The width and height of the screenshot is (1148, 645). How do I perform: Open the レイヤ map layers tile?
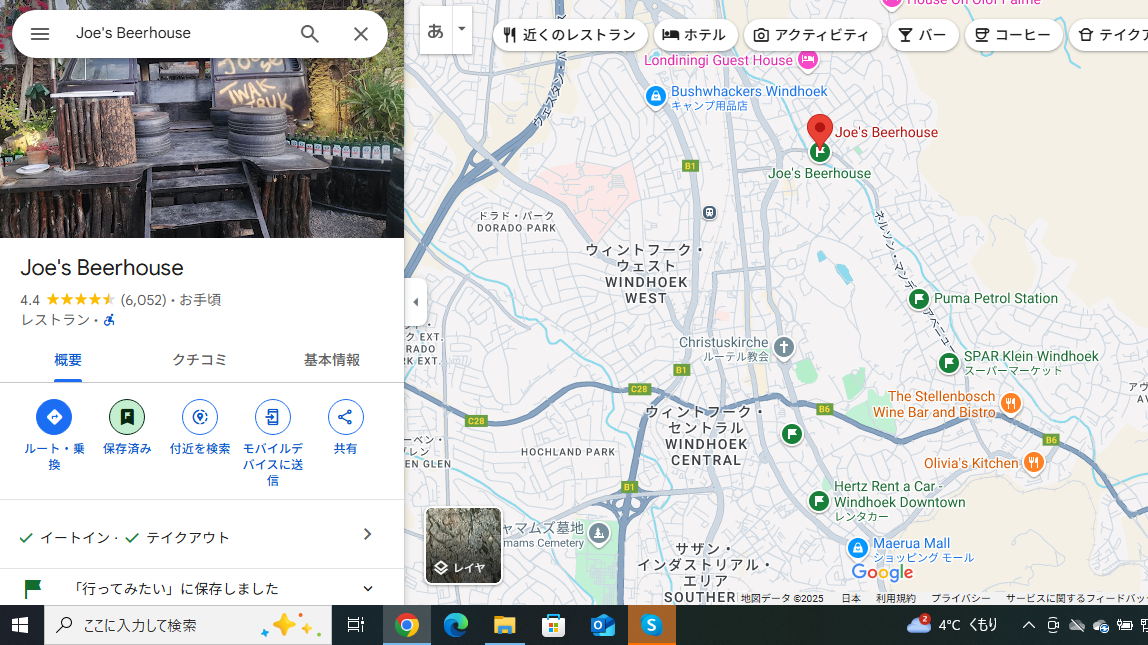(463, 545)
